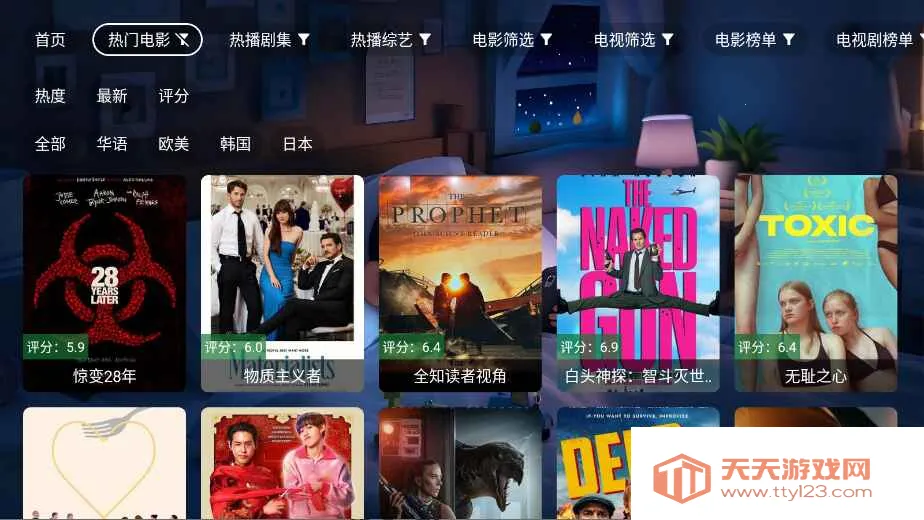The image size is (924, 520).
Task: Filter by 华语 movies
Action: (112, 144)
